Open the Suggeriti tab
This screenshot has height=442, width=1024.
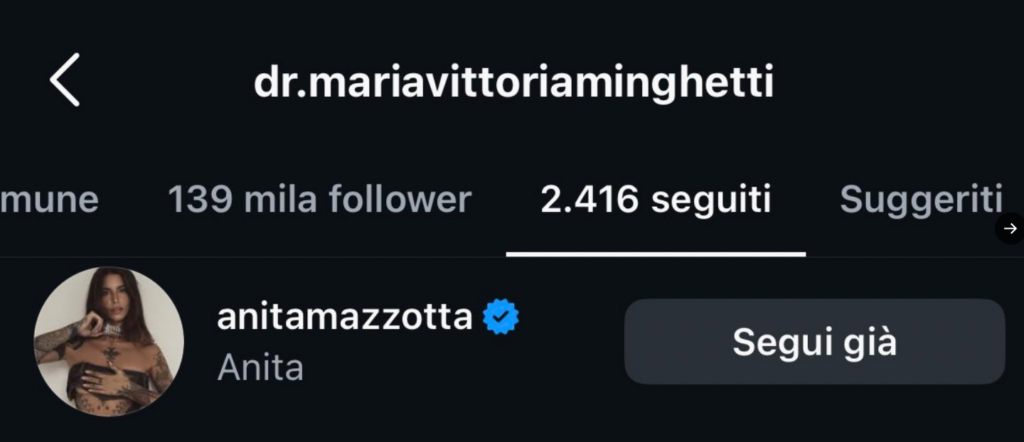pos(918,200)
